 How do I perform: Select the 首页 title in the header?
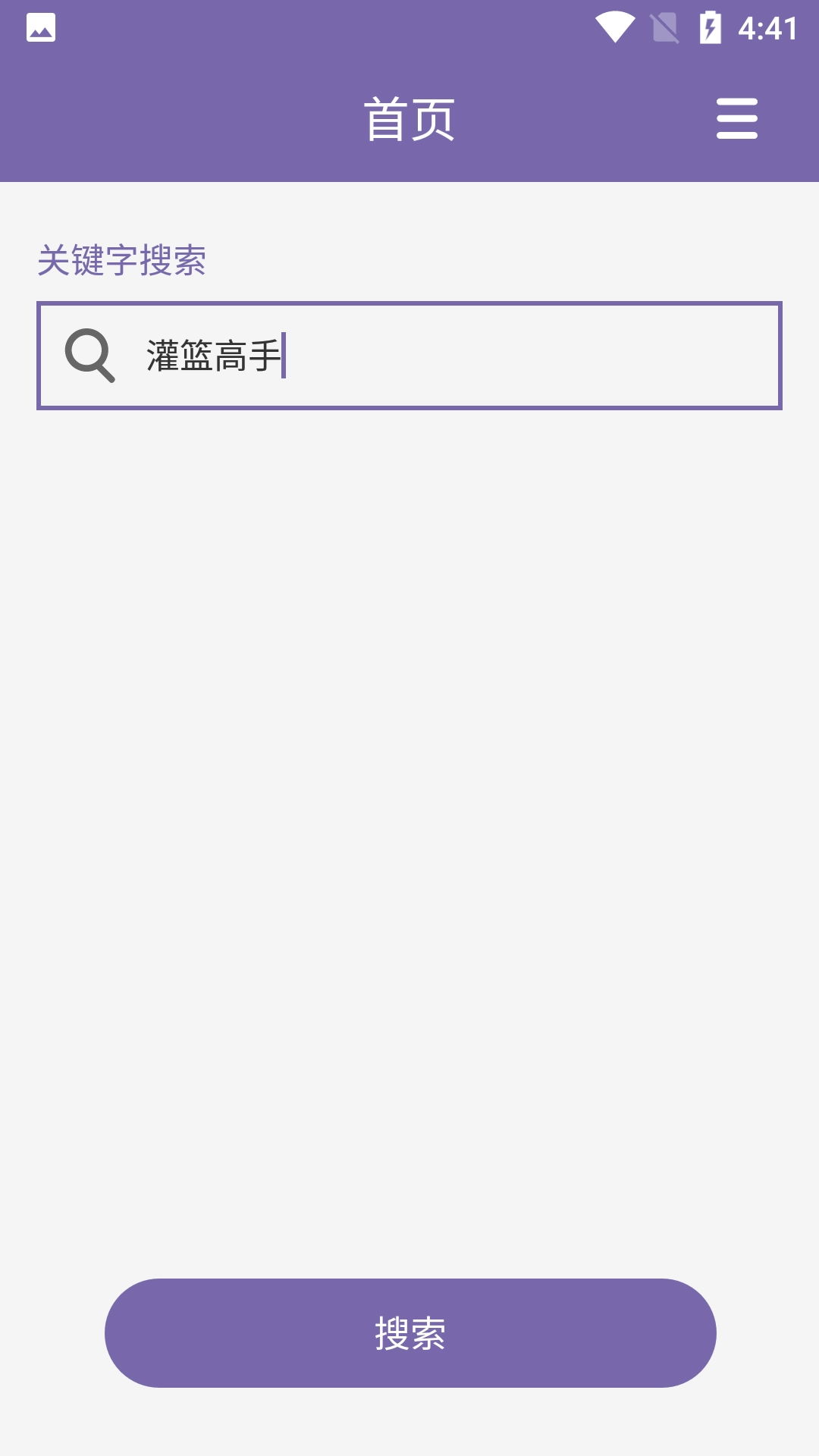click(409, 118)
